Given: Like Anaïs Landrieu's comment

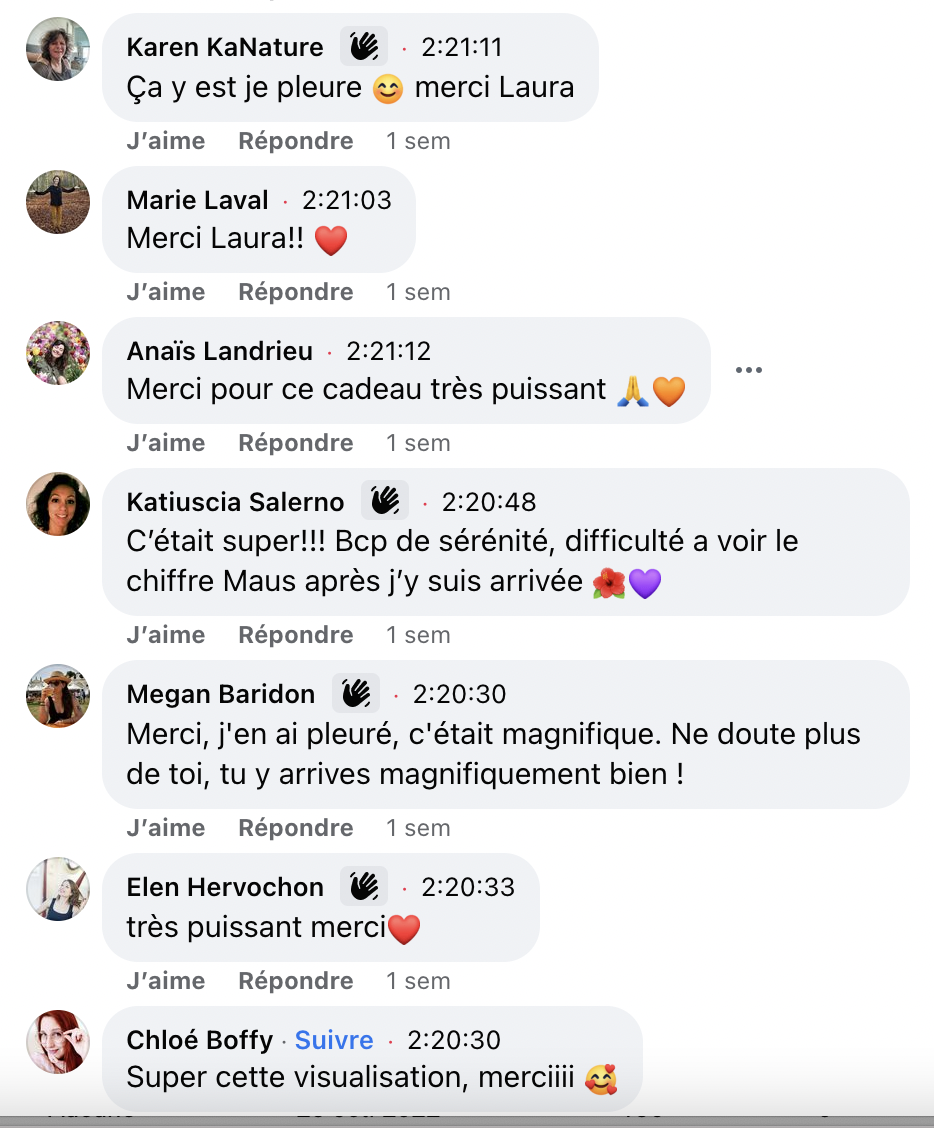Looking at the screenshot, I should [x=165, y=443].
